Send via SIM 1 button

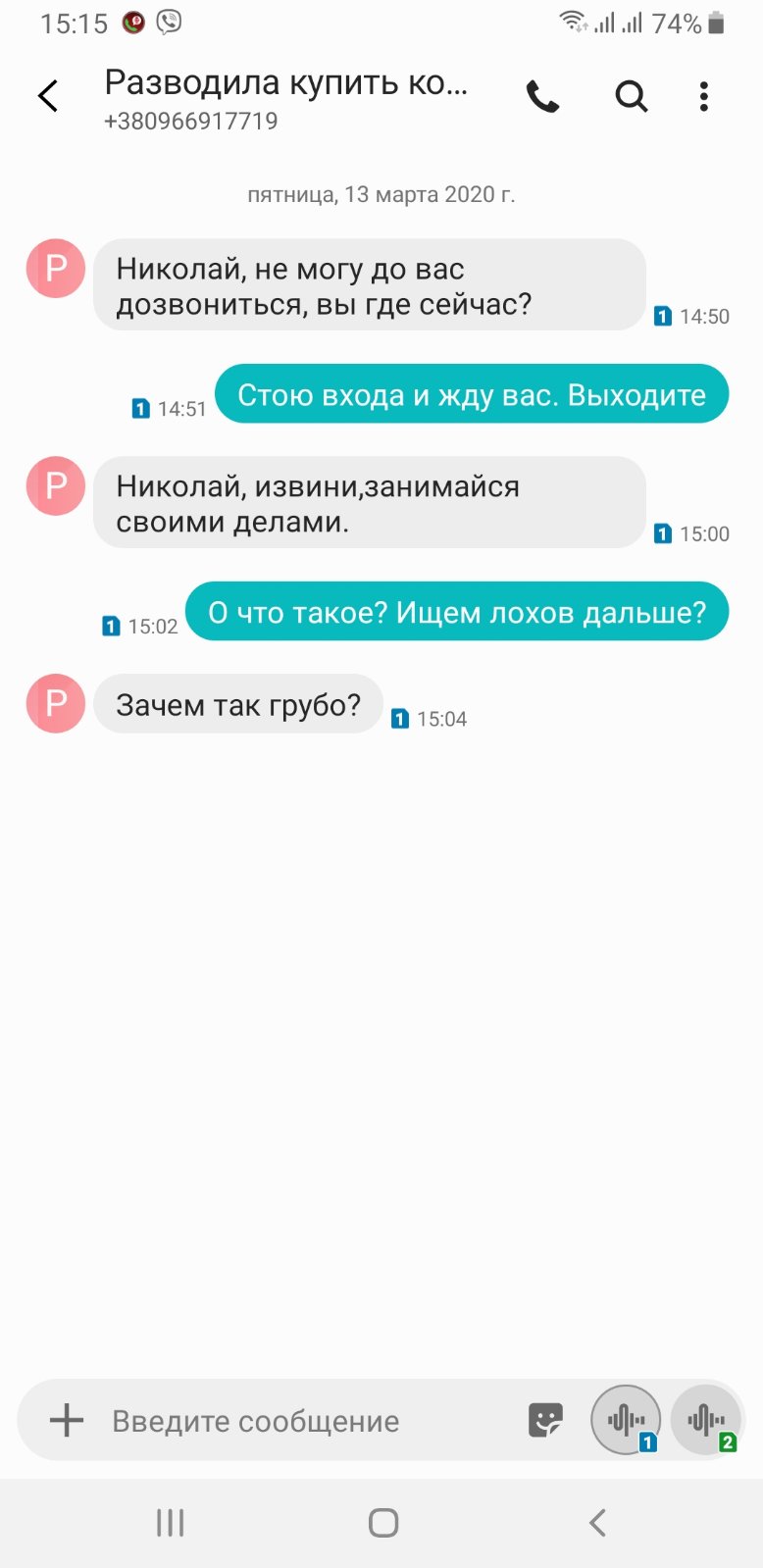(626, 1419)
